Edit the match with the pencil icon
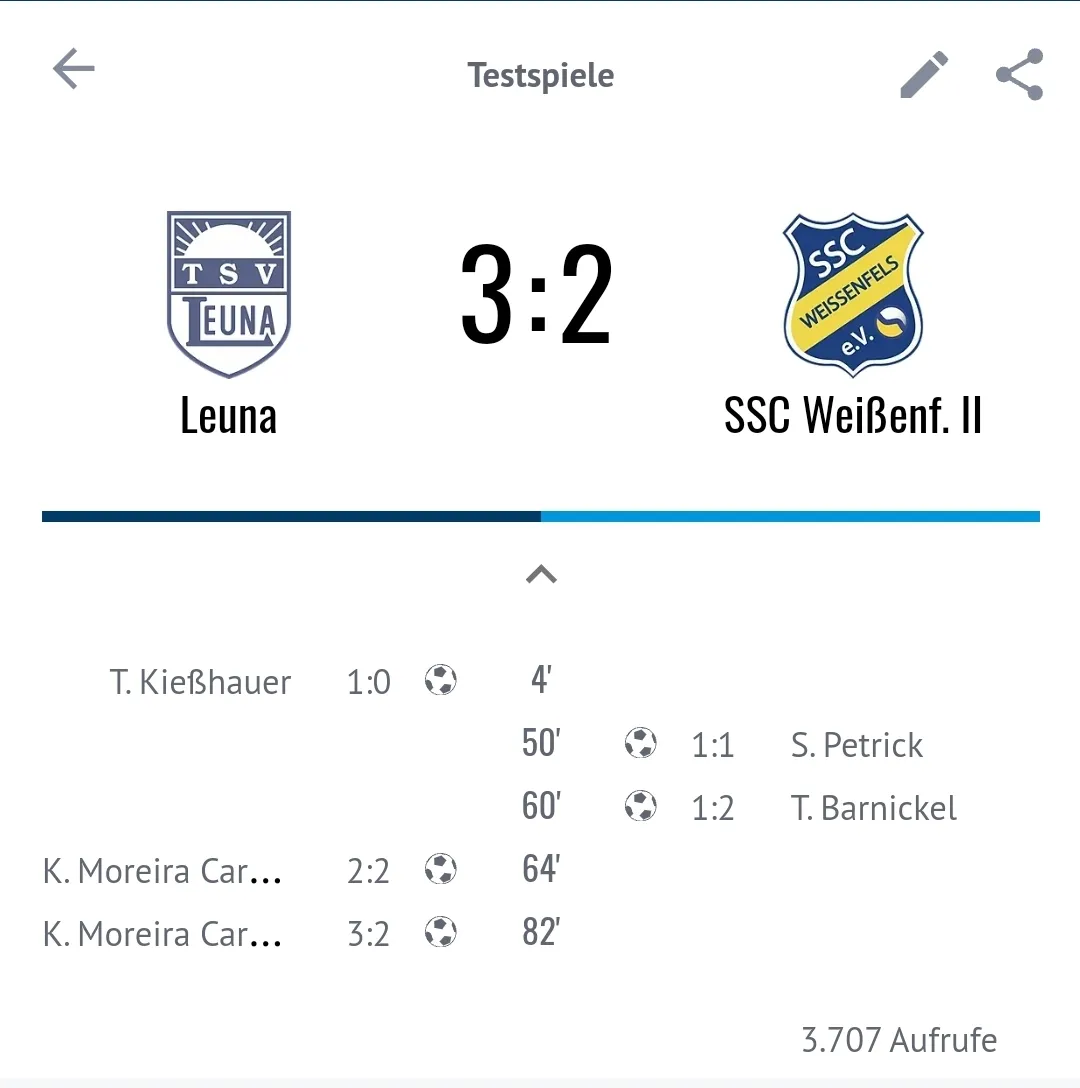Screen dimensions: 1080x1088 (924, 75)
